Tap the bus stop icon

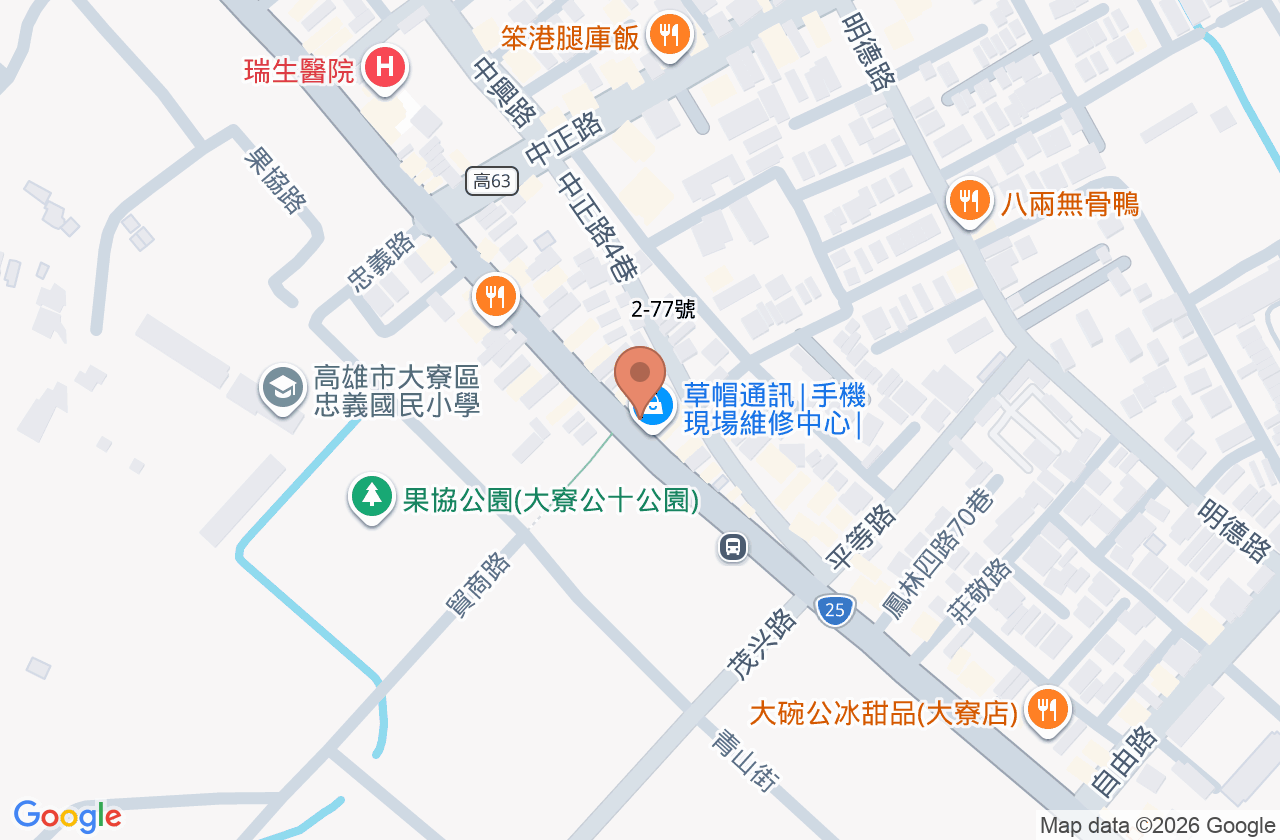tap(733, 547)
